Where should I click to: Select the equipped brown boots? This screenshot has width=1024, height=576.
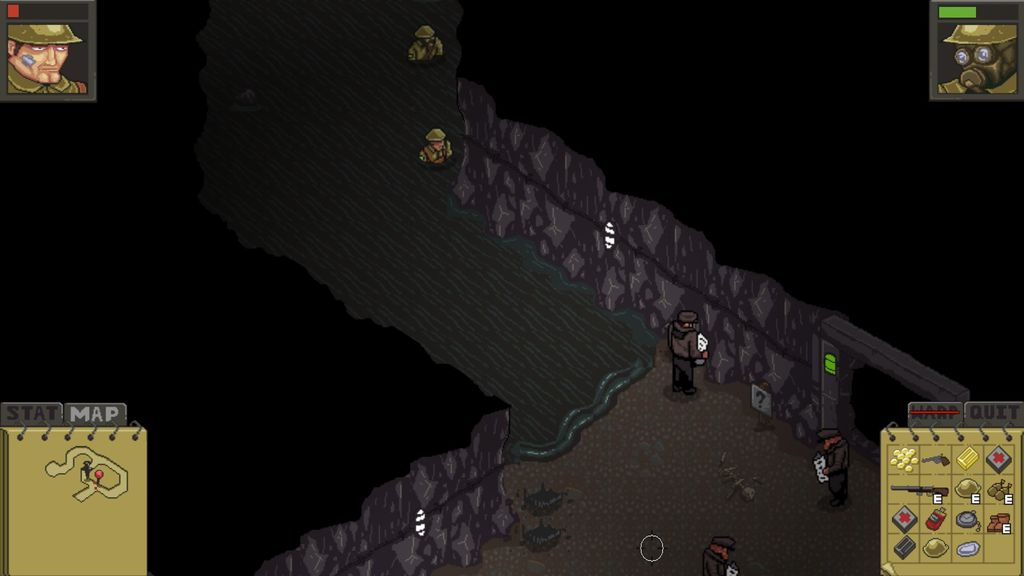(998, 520)
